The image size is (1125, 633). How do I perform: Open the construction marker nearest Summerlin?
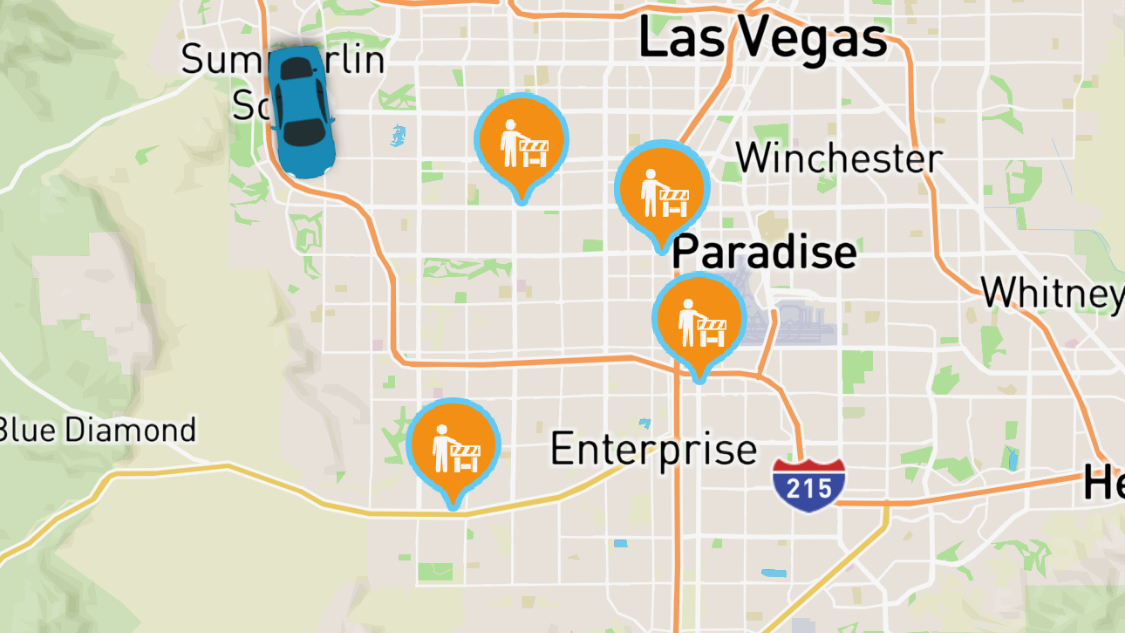click(520, 141)
